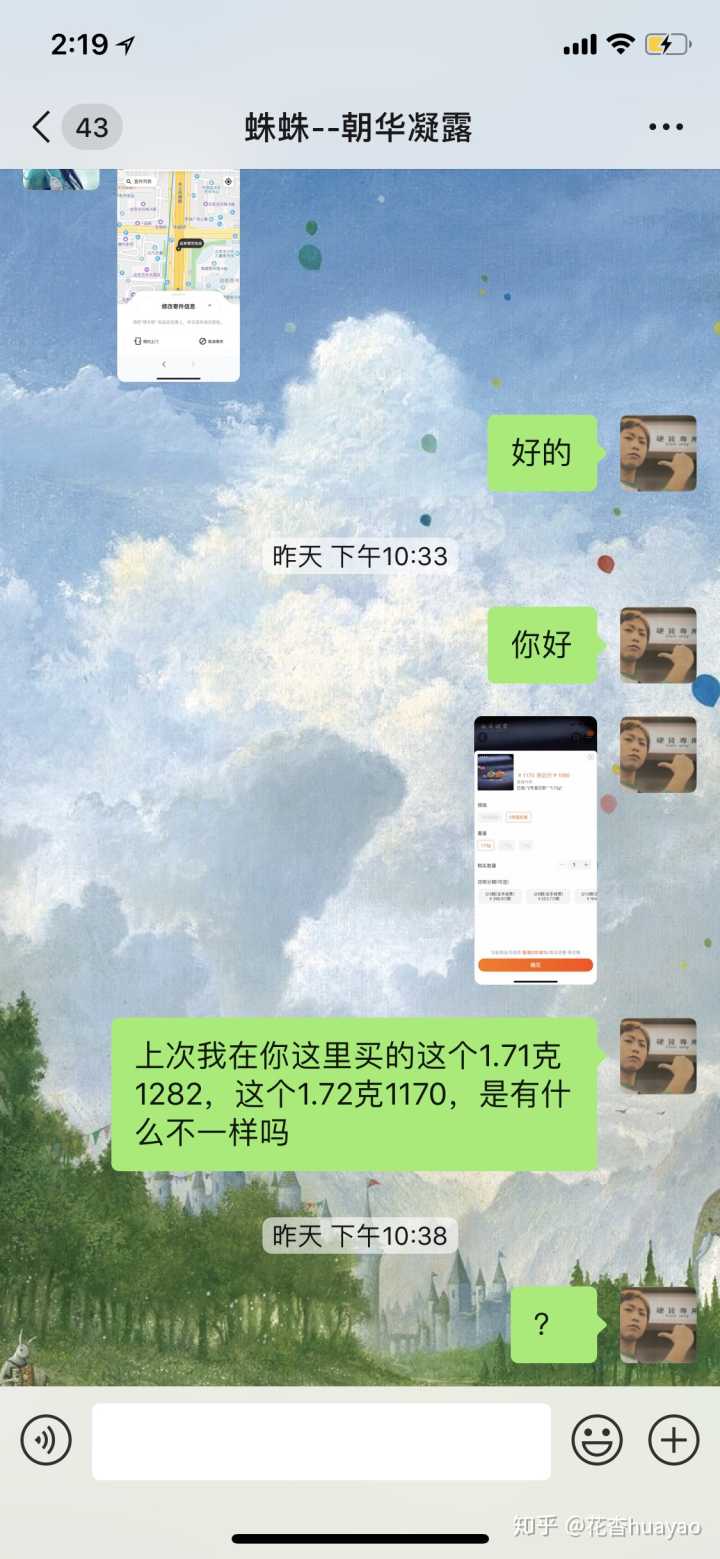Open own avatar beside the 好的 message

(658, 453)
